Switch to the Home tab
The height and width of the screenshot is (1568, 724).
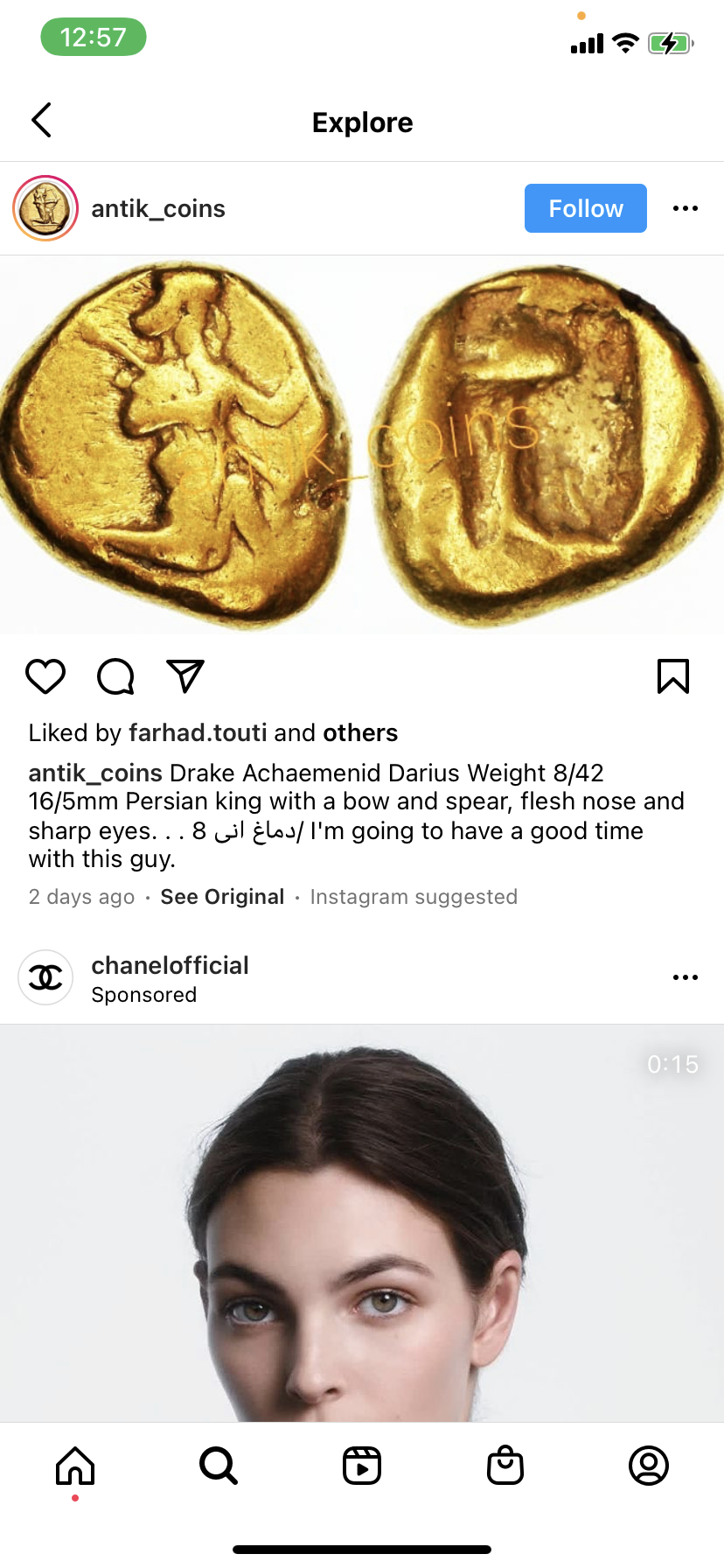point(75,1466)
